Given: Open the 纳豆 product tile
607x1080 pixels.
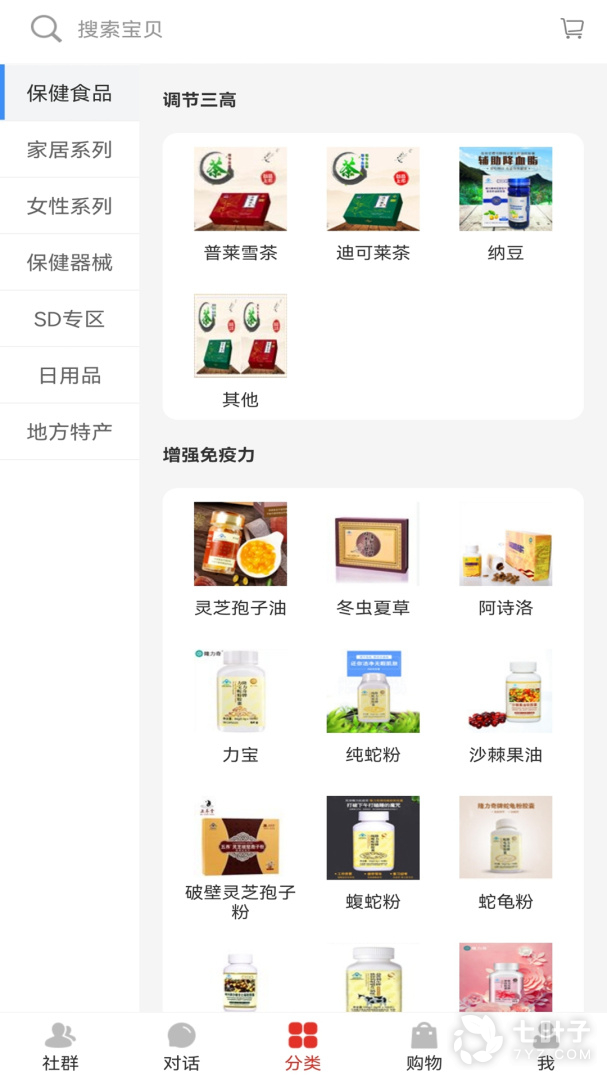Looking at the screenshot, I should [x=505, y=203].
